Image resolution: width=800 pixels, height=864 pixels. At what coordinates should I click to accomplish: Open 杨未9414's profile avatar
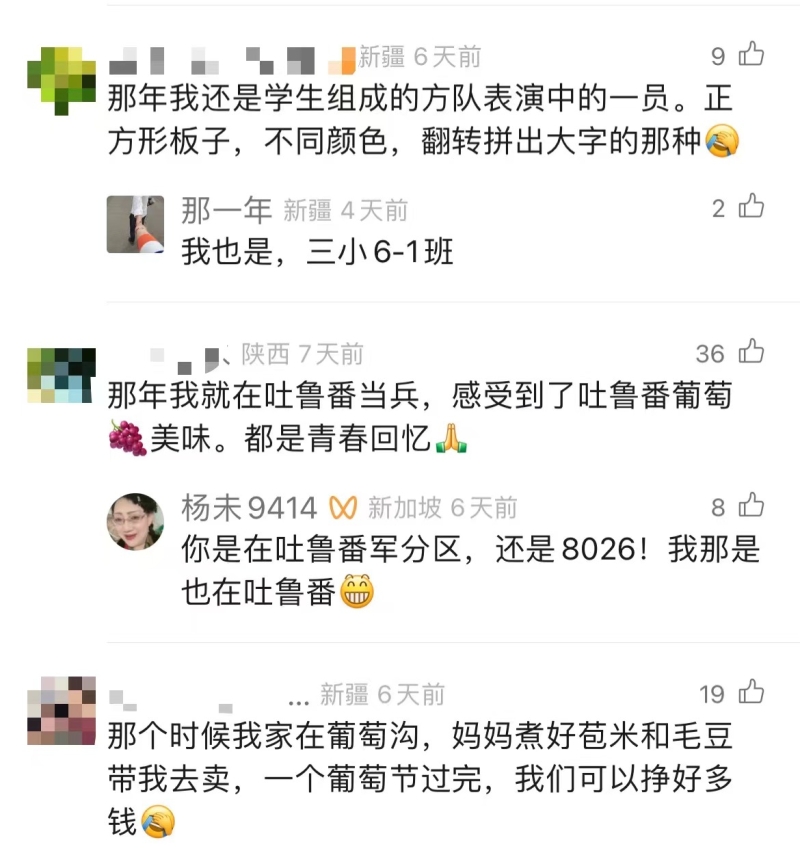(135, 522)
